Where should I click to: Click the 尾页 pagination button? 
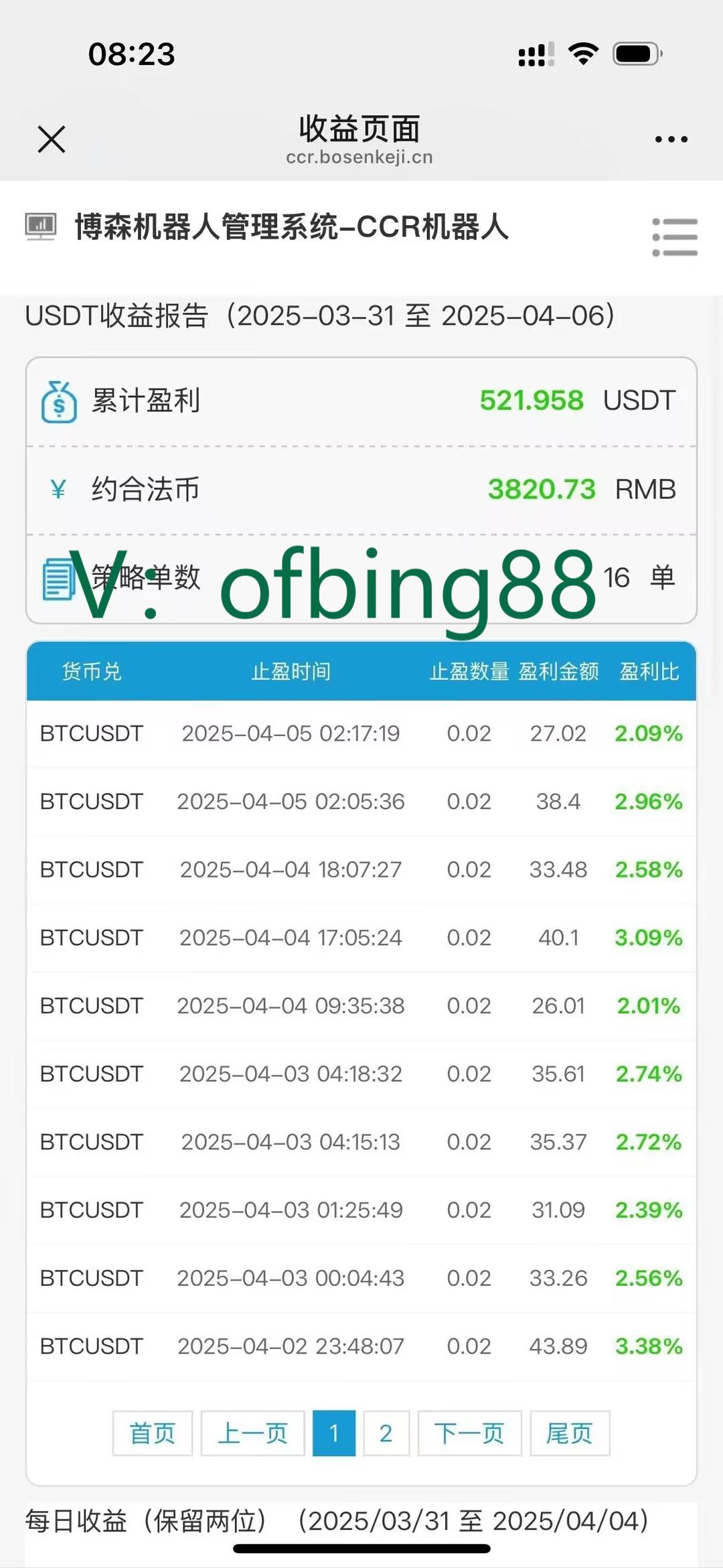[x=570, y=1433]
